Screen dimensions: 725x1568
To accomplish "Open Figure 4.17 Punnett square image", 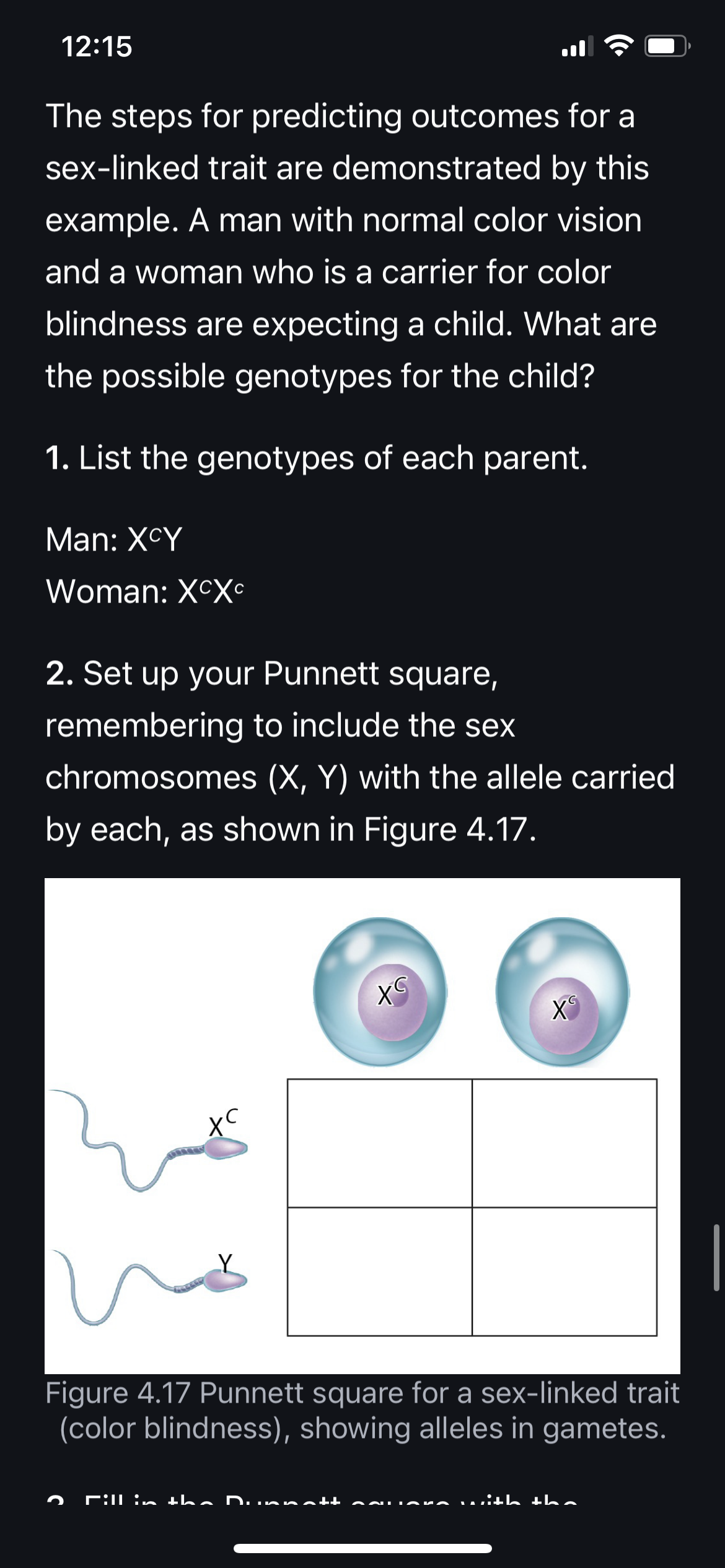I will pyautogui.click(x=362, y=1125).
